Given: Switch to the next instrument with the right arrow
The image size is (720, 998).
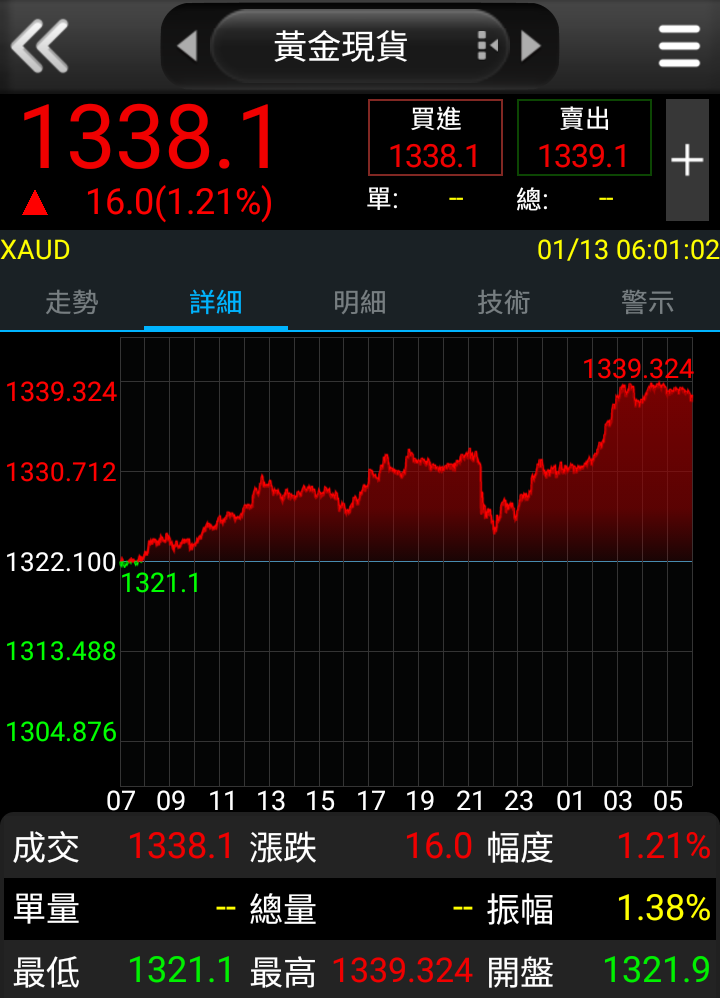Looking at the screenshot, I should point(531,46).
